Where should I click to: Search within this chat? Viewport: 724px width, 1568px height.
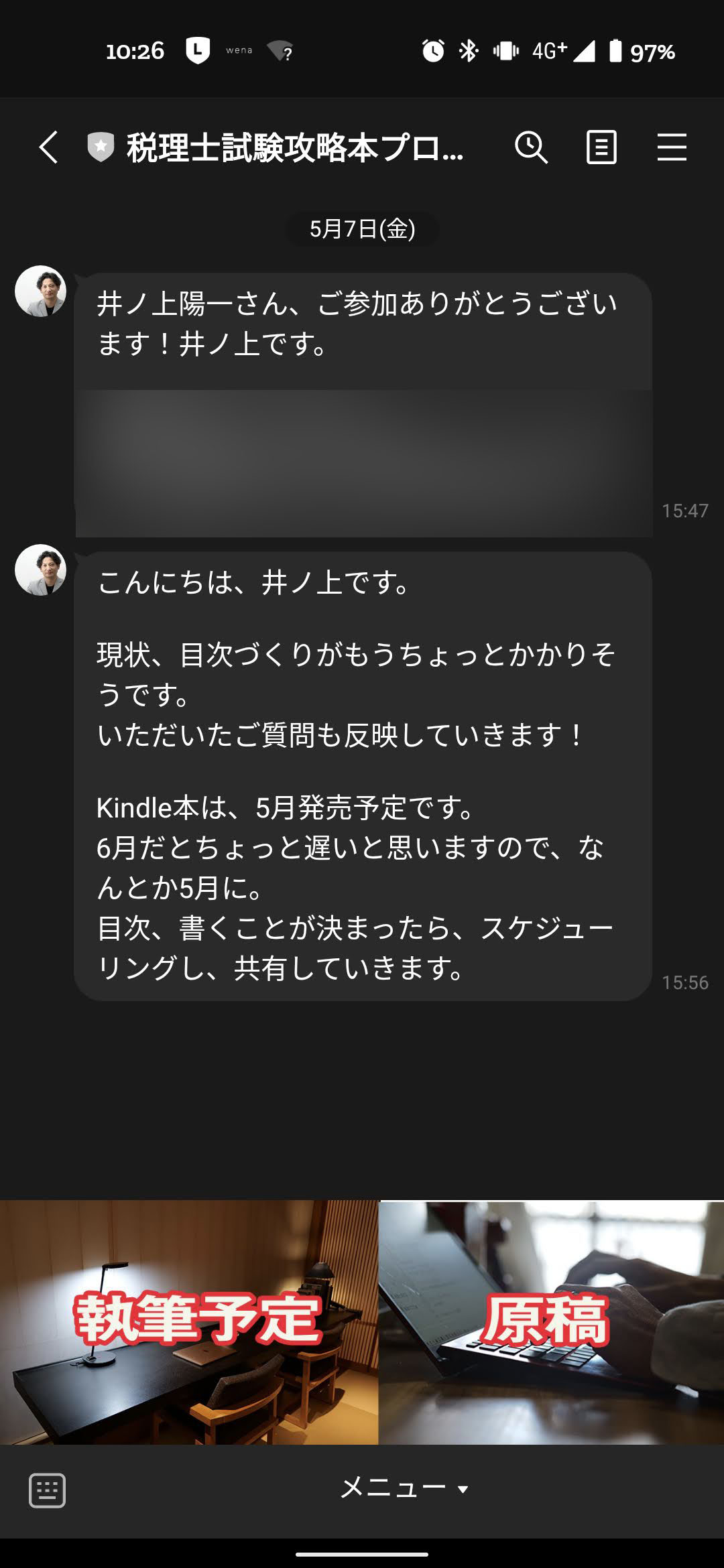point(531,147)
